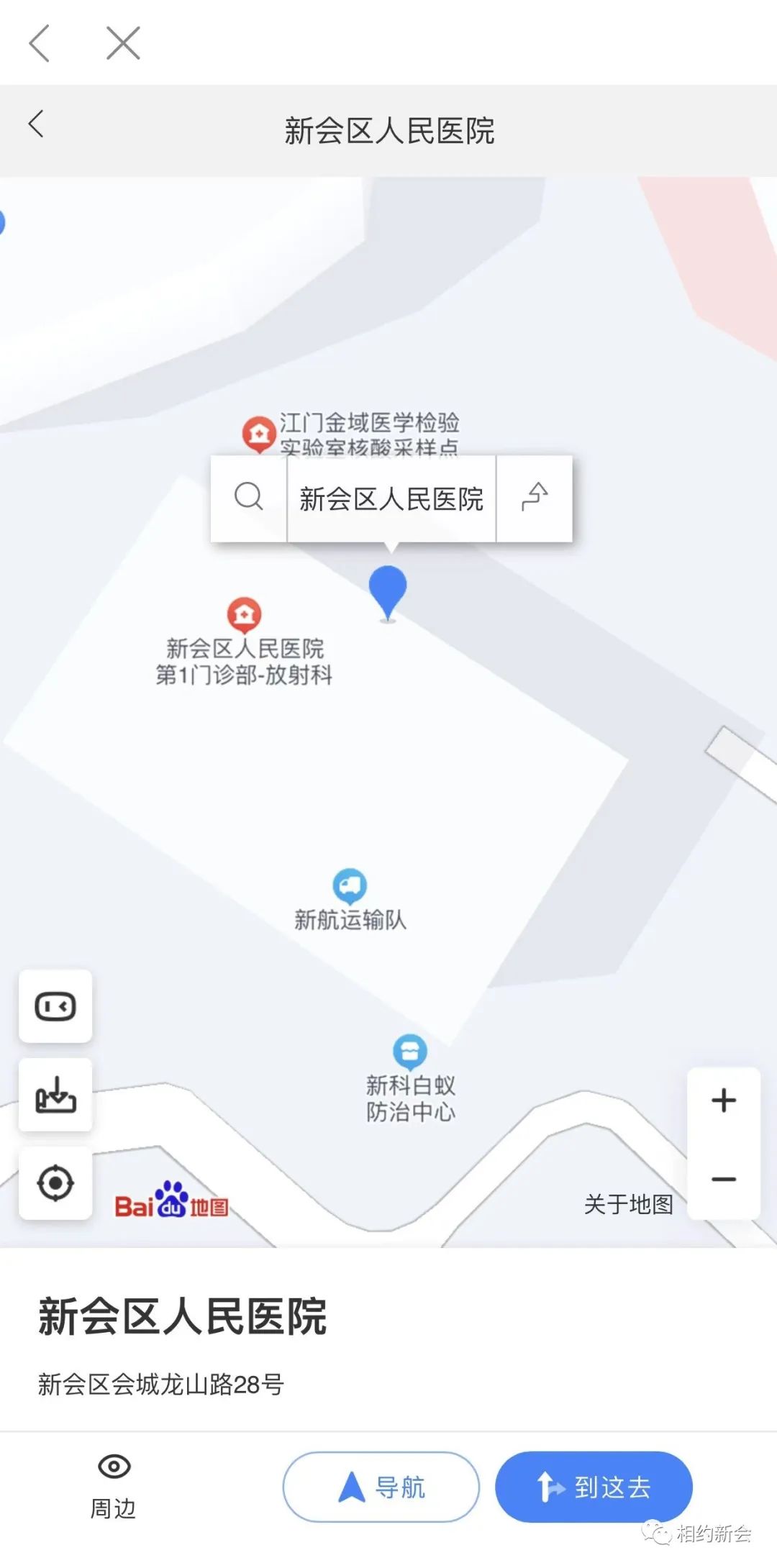
Task: Zoom out with the minus button
Action: tap(724, 1180)
